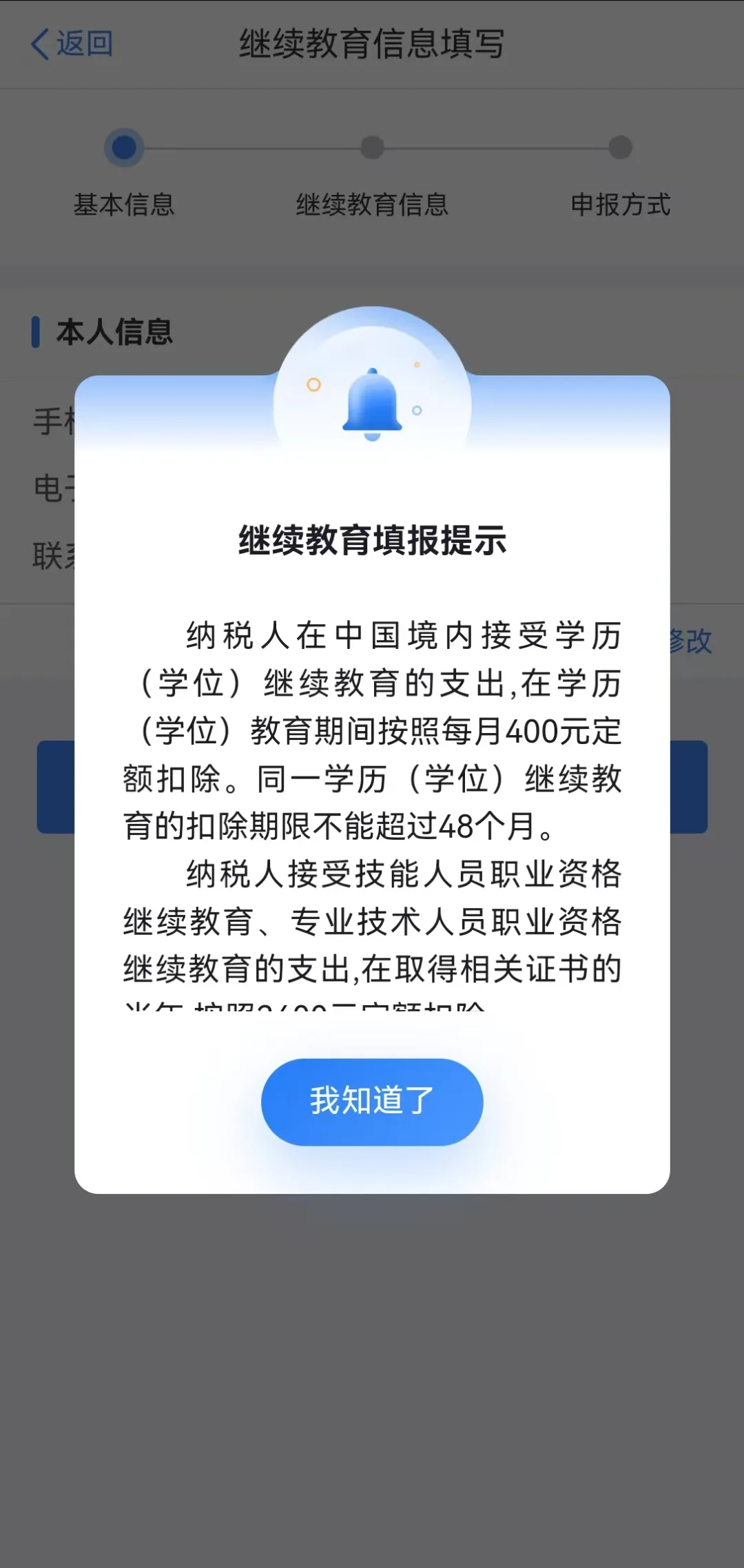This screenshot has height=1568, width=744.
Task: Tap 我知道了 to dismiss the dialog
Action: coord(372,1102)
